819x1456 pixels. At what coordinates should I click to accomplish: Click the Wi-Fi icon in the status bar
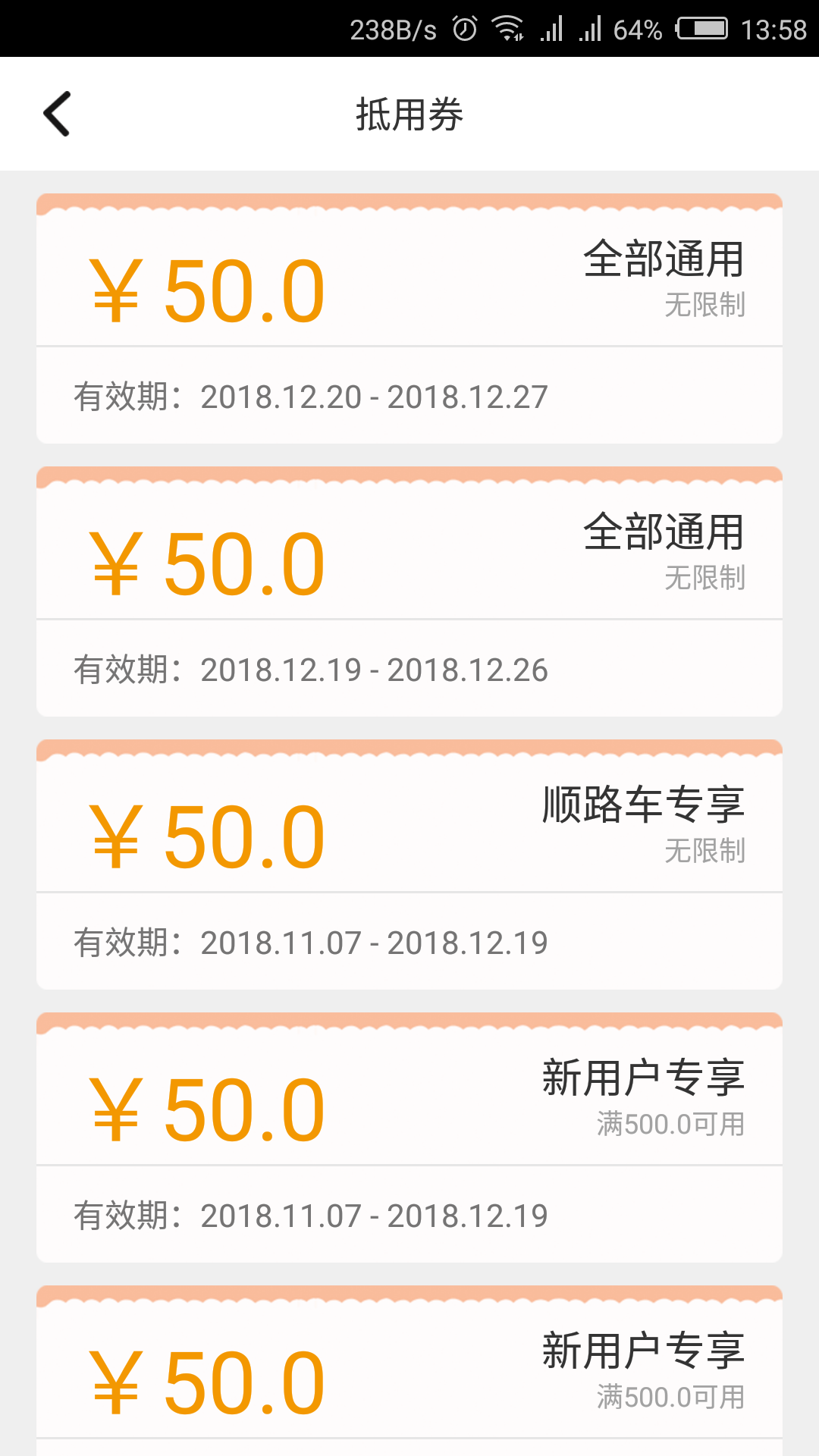[507, 29]
